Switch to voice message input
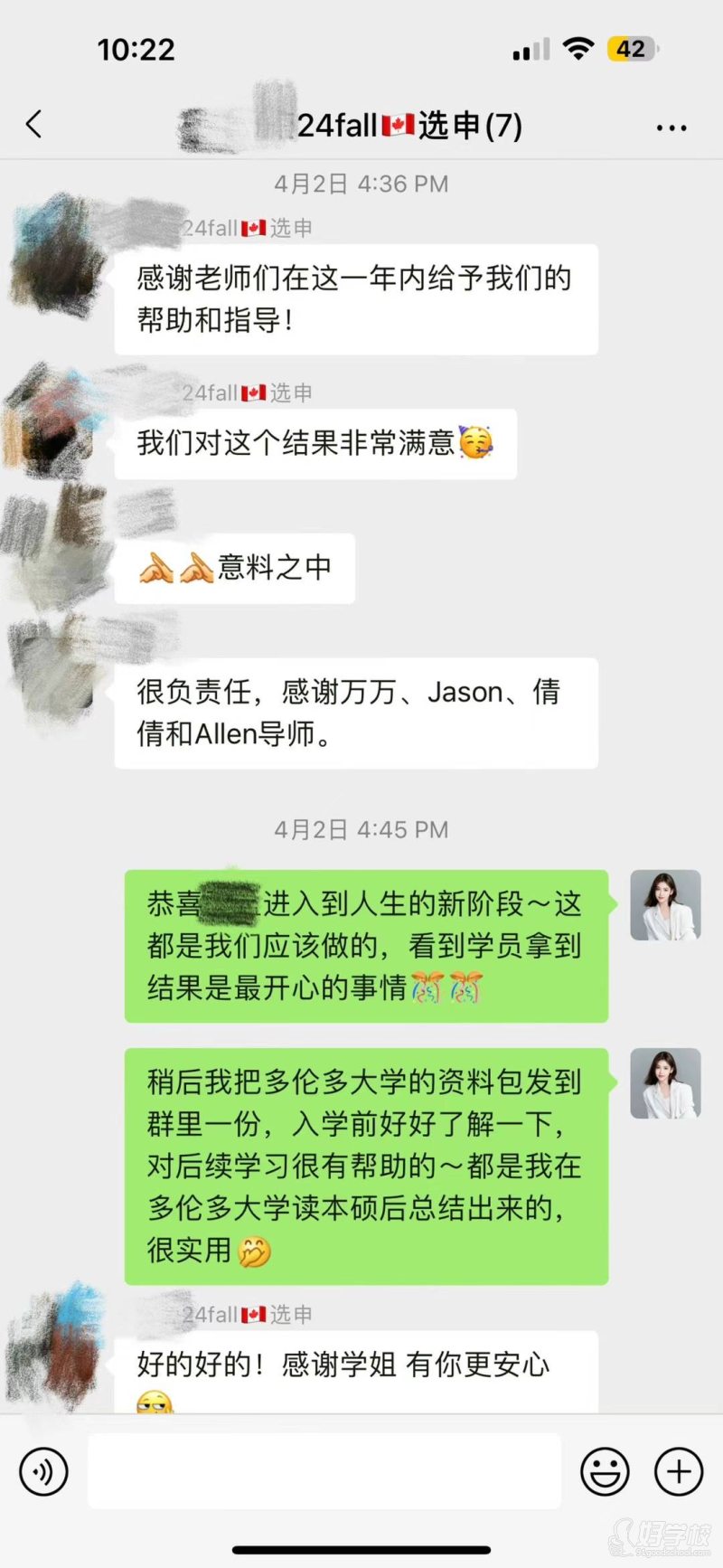 click(43, 1471)
